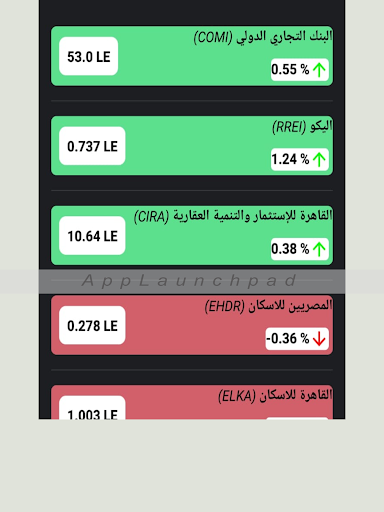Select the RREI stock priced 0.737 LE

pyautogui.click(x=192, y=146)
